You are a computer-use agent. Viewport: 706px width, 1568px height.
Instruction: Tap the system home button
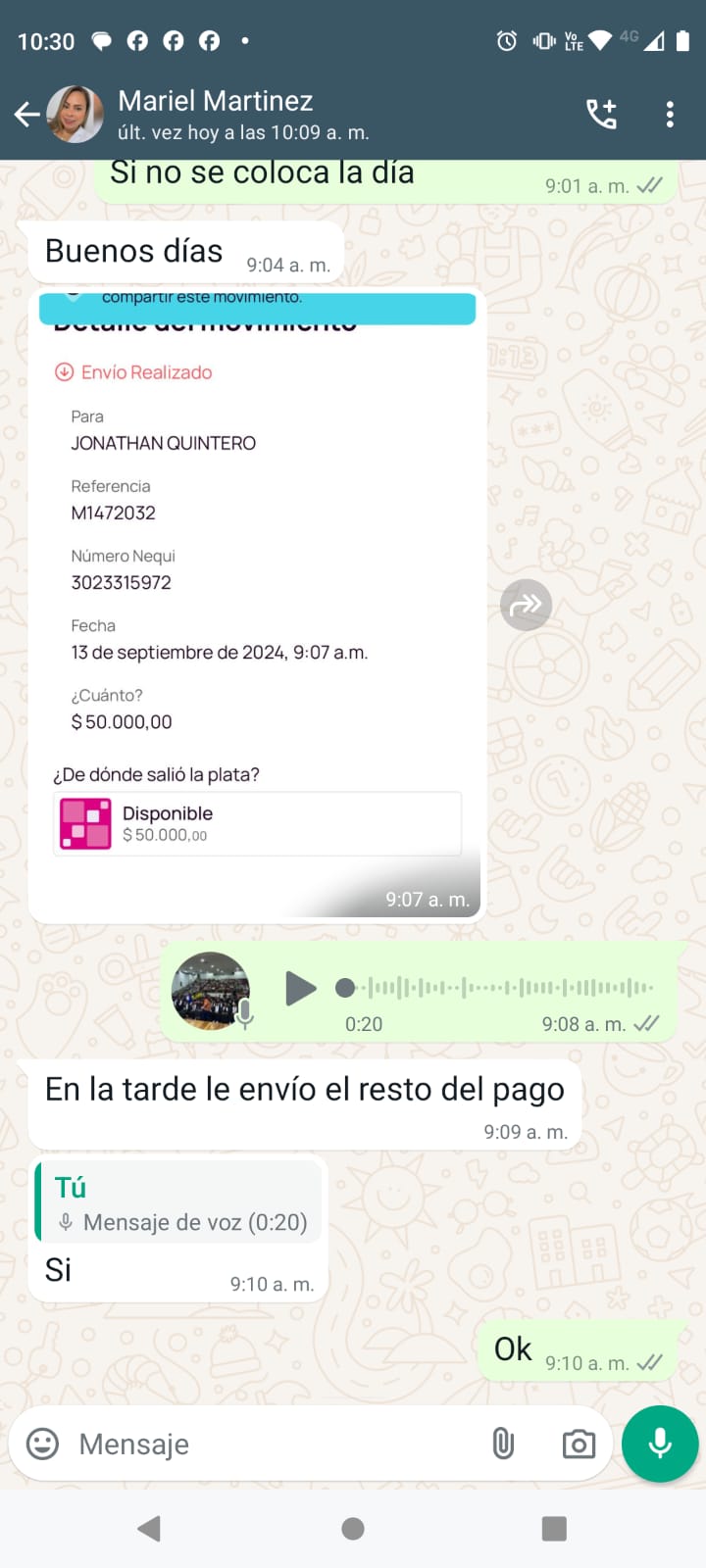353,1529
